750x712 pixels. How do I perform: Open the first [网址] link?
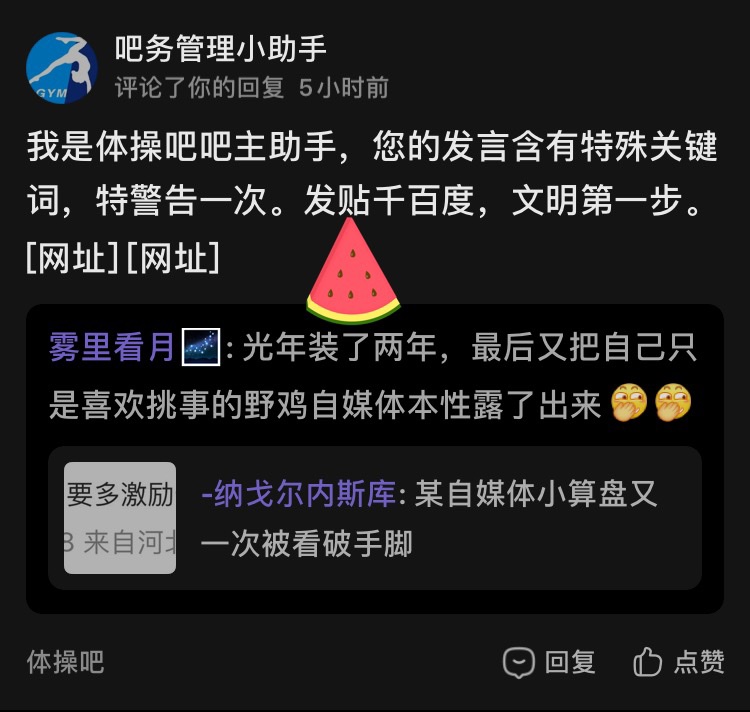point(73,258)
